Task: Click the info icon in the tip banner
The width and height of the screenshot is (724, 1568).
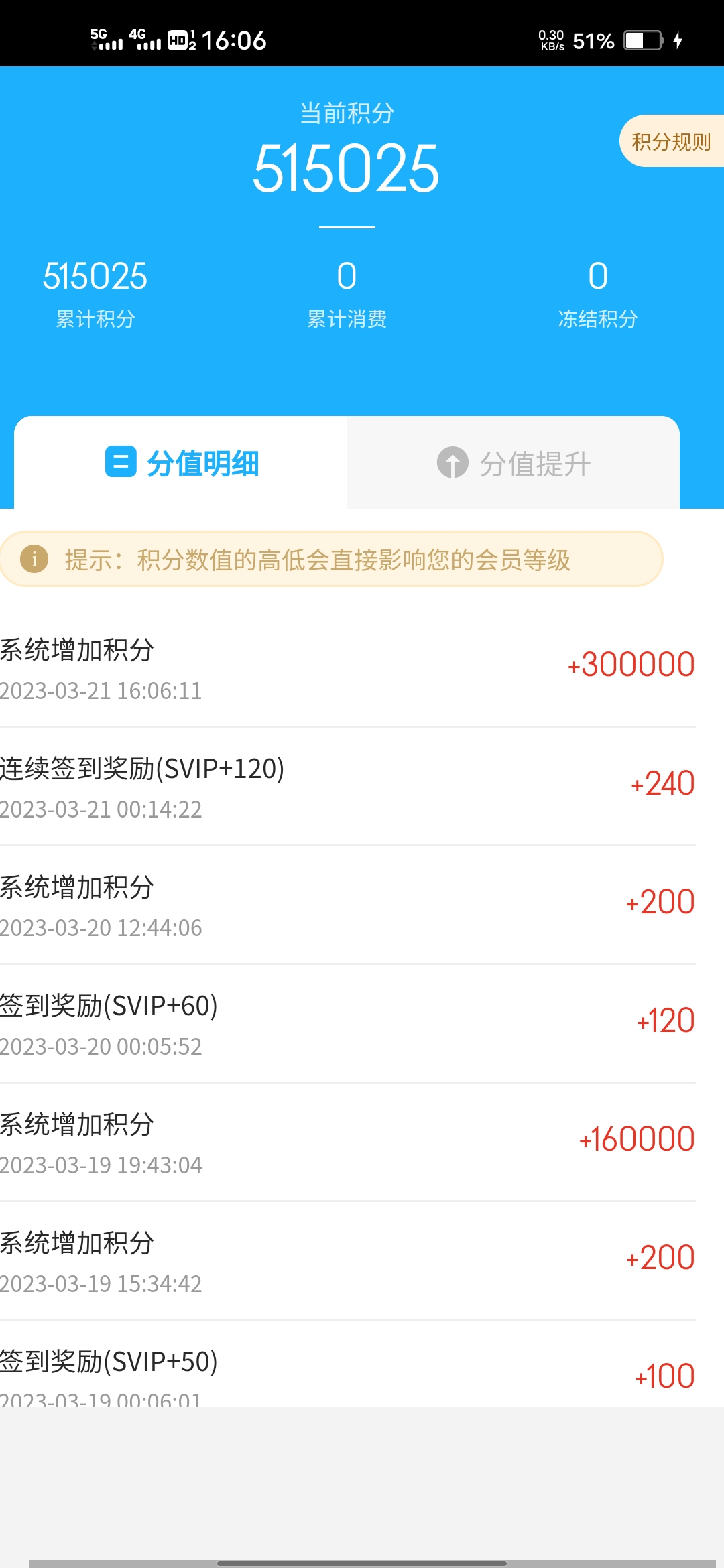Action: point(35,559)
